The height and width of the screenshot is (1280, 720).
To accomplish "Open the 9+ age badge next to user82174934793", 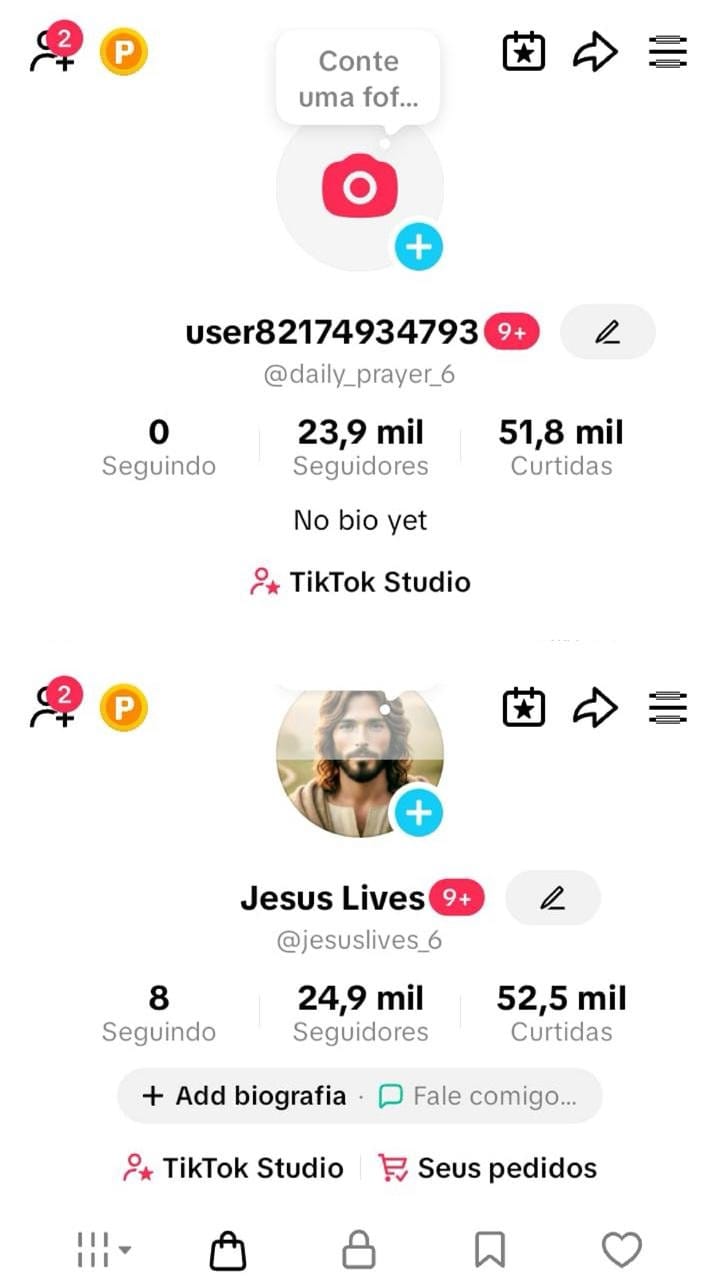I will pyautogui.click(x=511, y=331).
